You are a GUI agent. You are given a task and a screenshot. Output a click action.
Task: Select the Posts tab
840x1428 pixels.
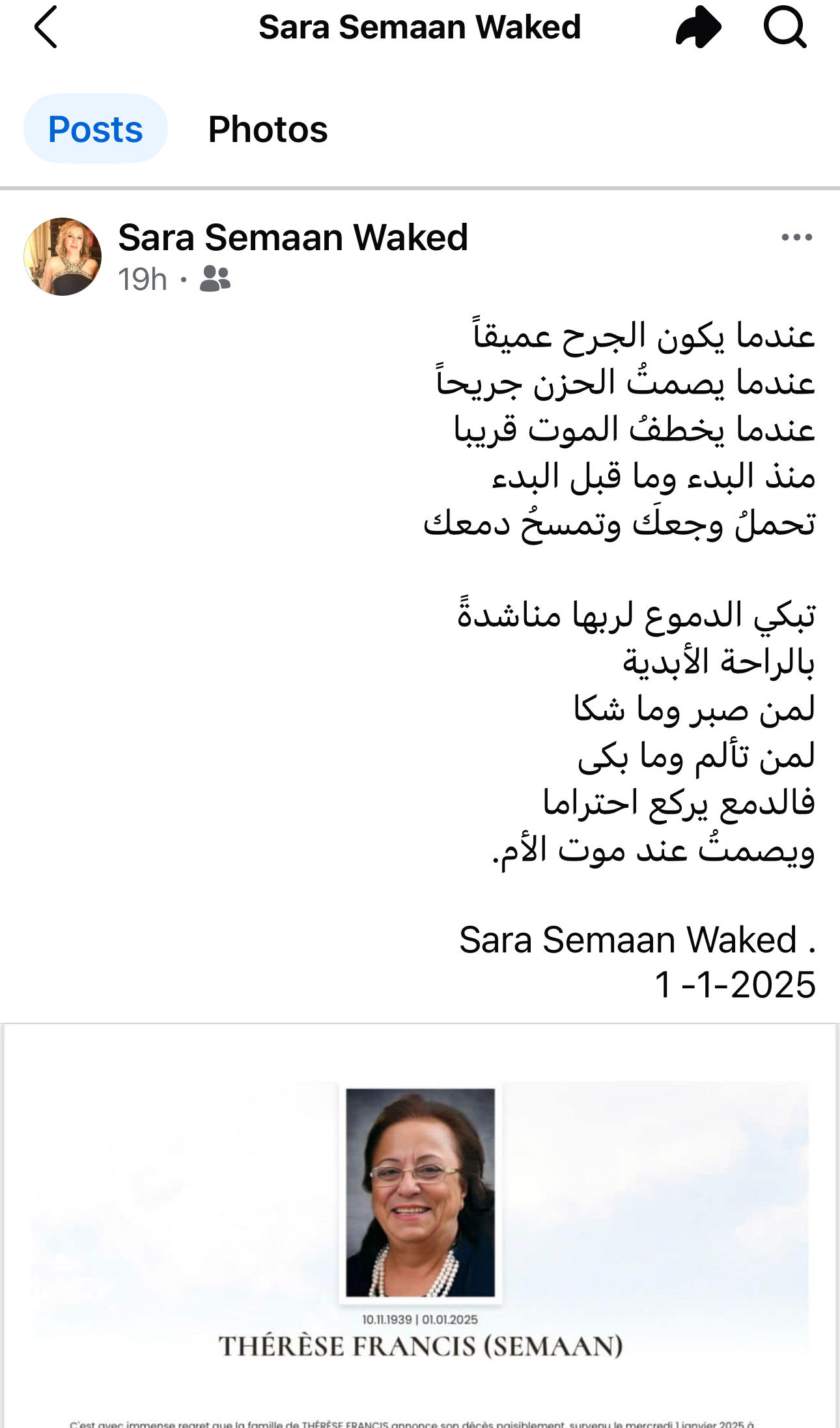pyautogui.click(x=96, y=129)
